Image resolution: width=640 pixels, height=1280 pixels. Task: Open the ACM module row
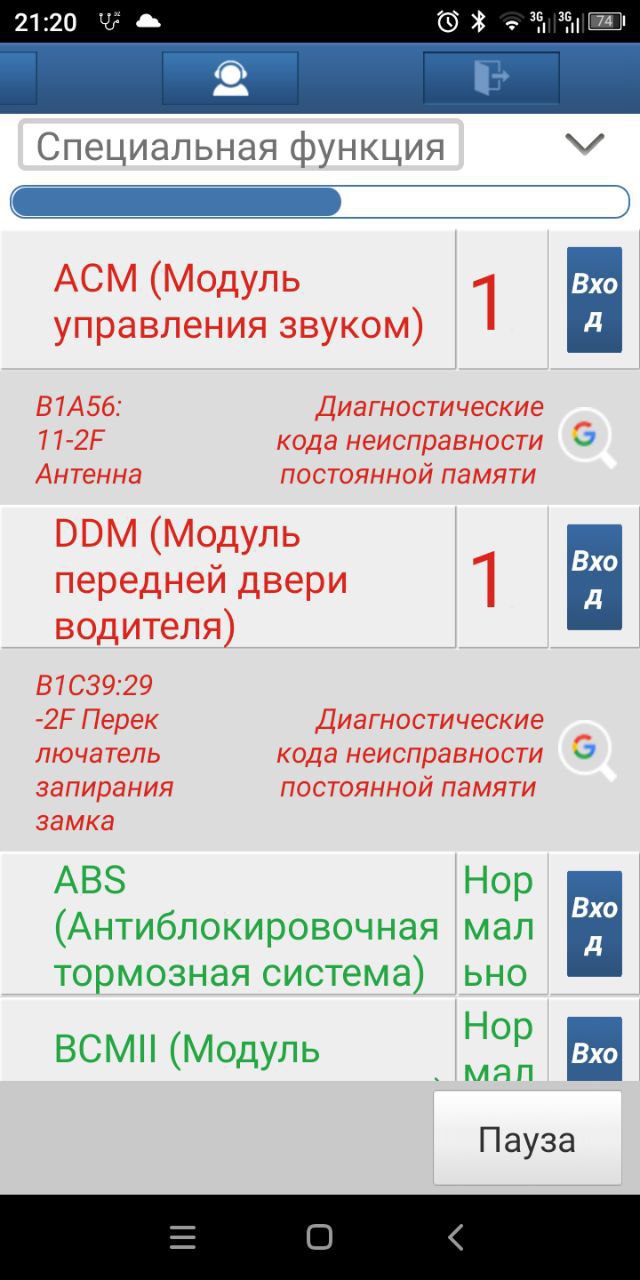pos(228,300)
